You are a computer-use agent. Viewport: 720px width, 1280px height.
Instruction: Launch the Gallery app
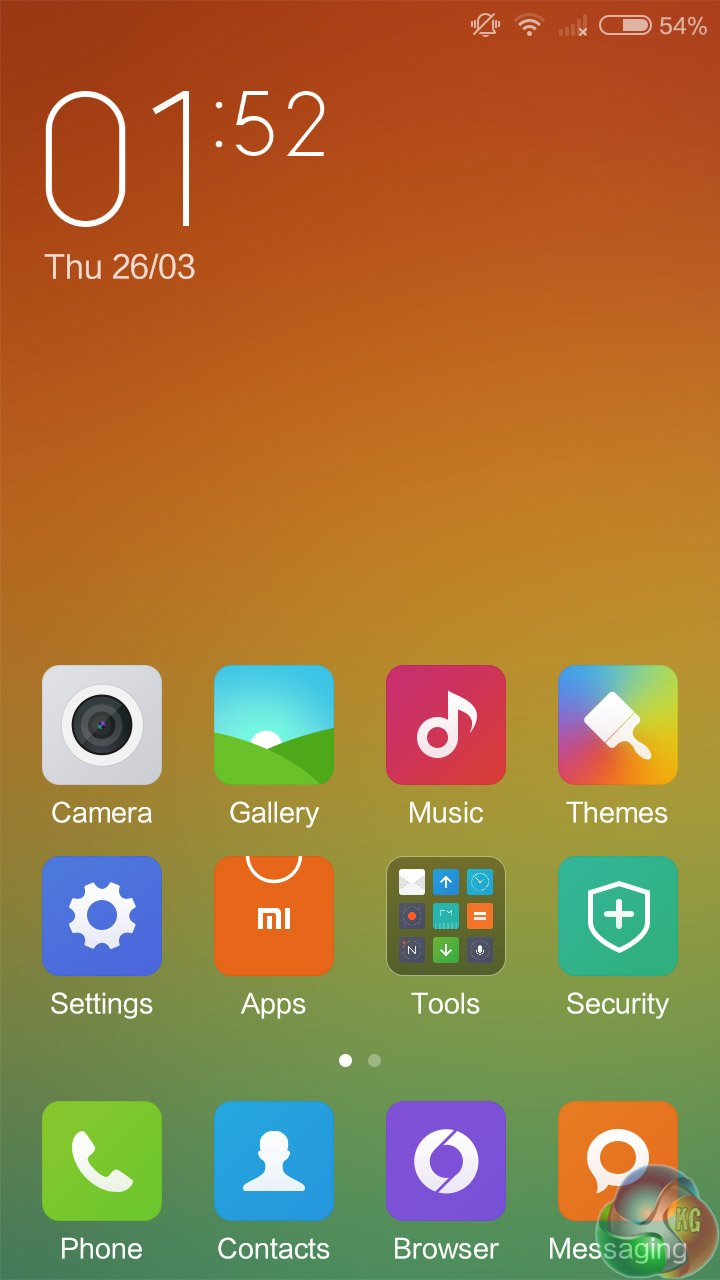(274, 725)
